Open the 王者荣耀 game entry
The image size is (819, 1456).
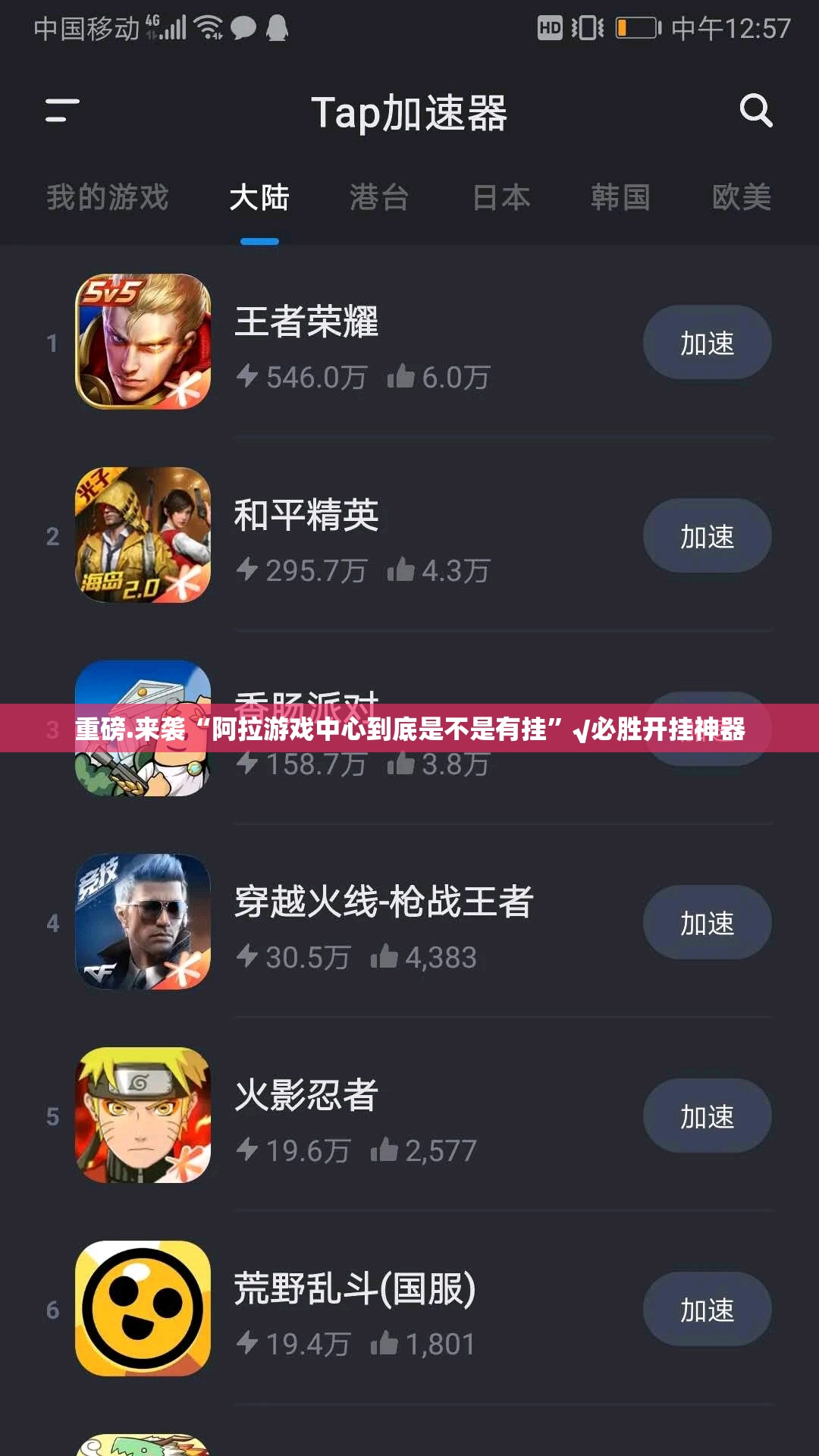(306, 322)
